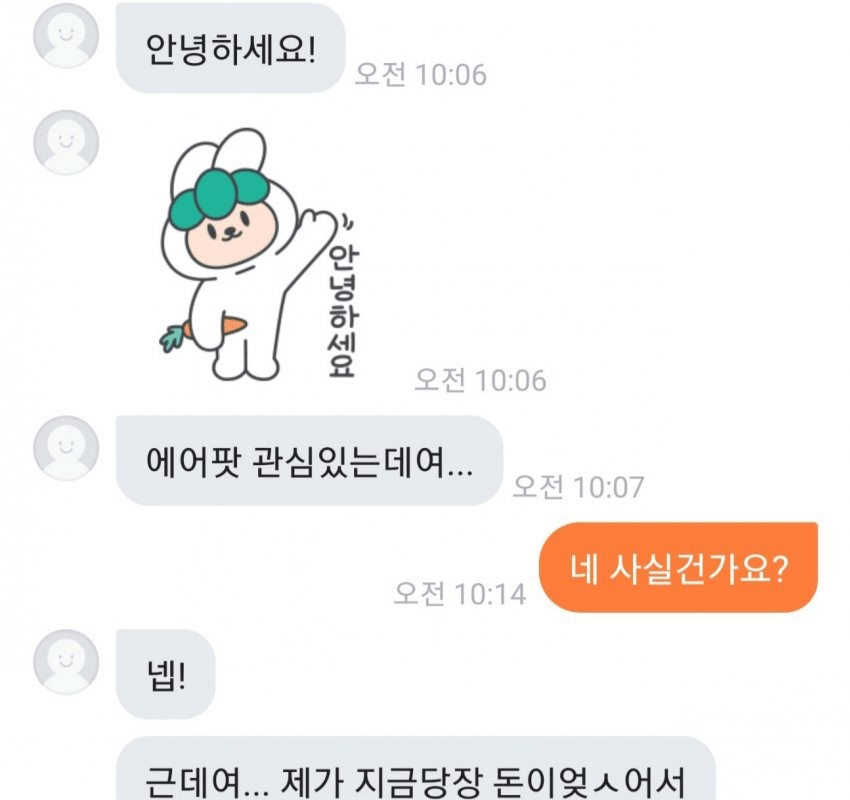View profile from avatar beside 에어팟 관심있는데여 message
Screen dimensions: 850x800
click(67, 449)
